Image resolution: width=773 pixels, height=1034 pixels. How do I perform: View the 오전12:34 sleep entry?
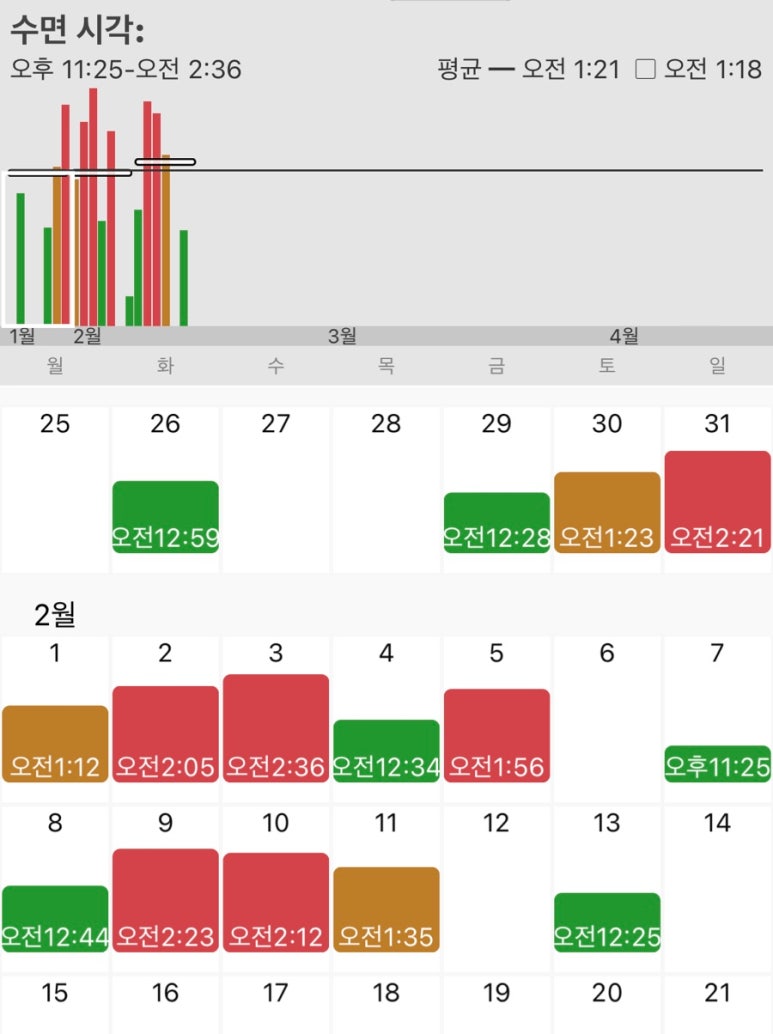(386, 751)
